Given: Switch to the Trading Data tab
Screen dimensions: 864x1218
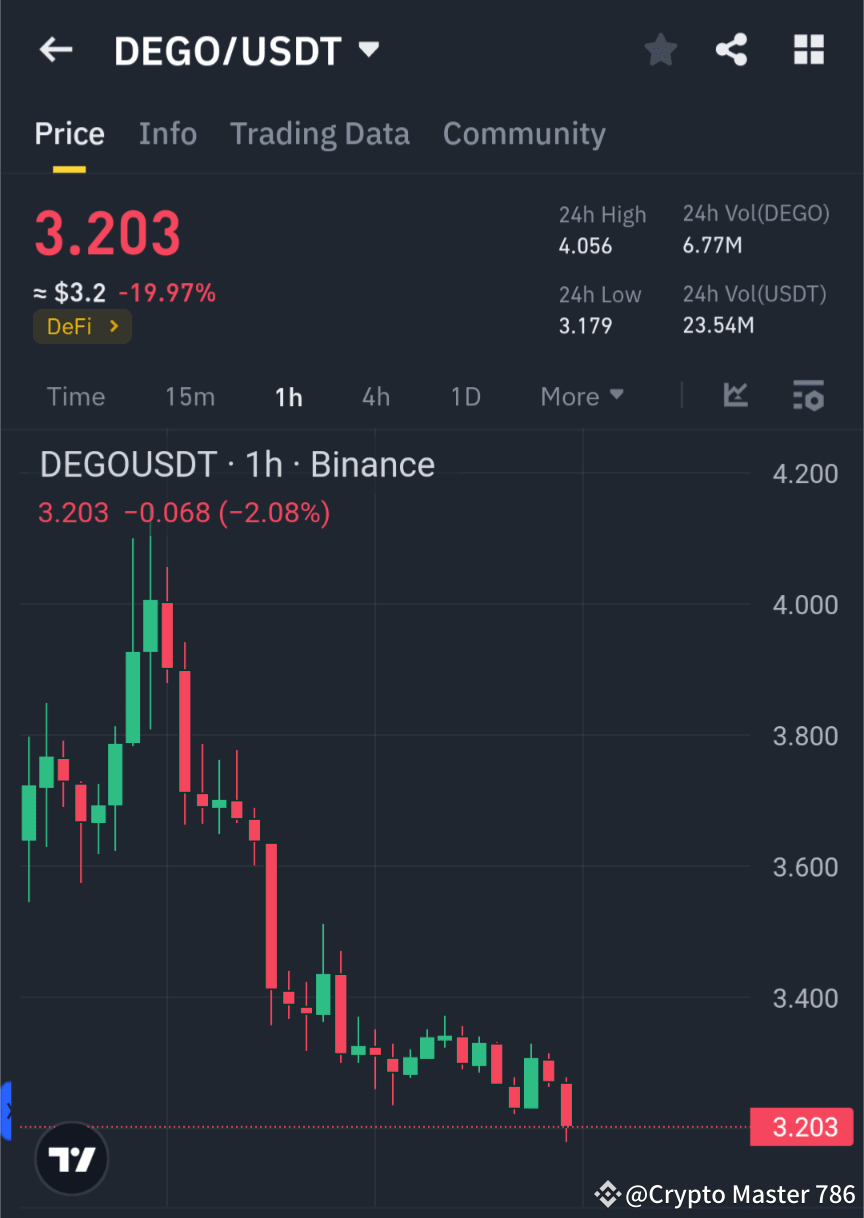Looking at the screenshot, I should point(320,133).
